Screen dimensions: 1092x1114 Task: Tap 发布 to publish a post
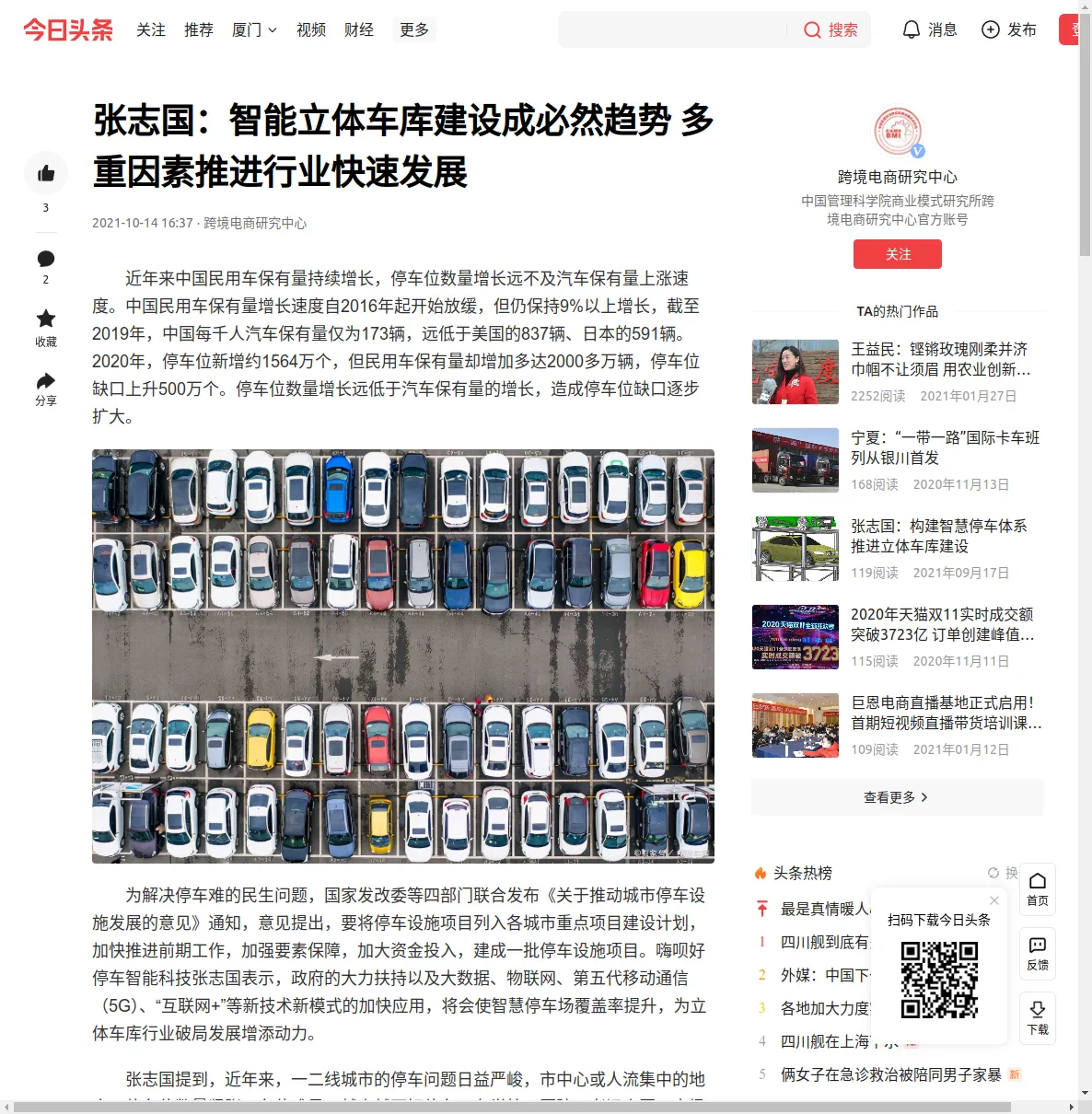point(1009,30)
